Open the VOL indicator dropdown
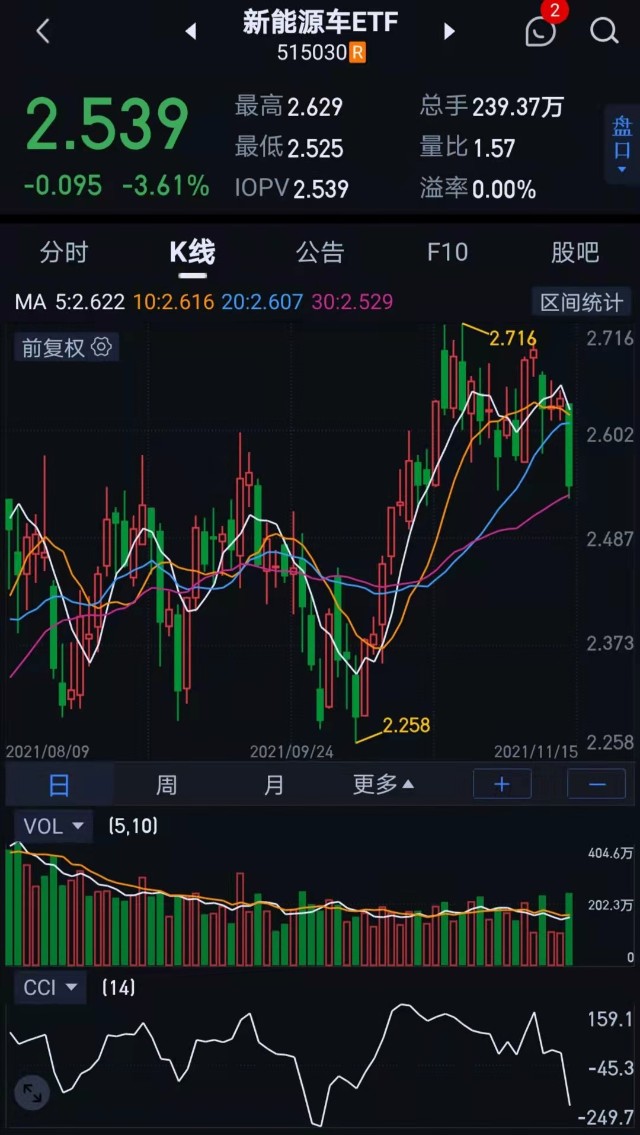 (x=54, y=826)
